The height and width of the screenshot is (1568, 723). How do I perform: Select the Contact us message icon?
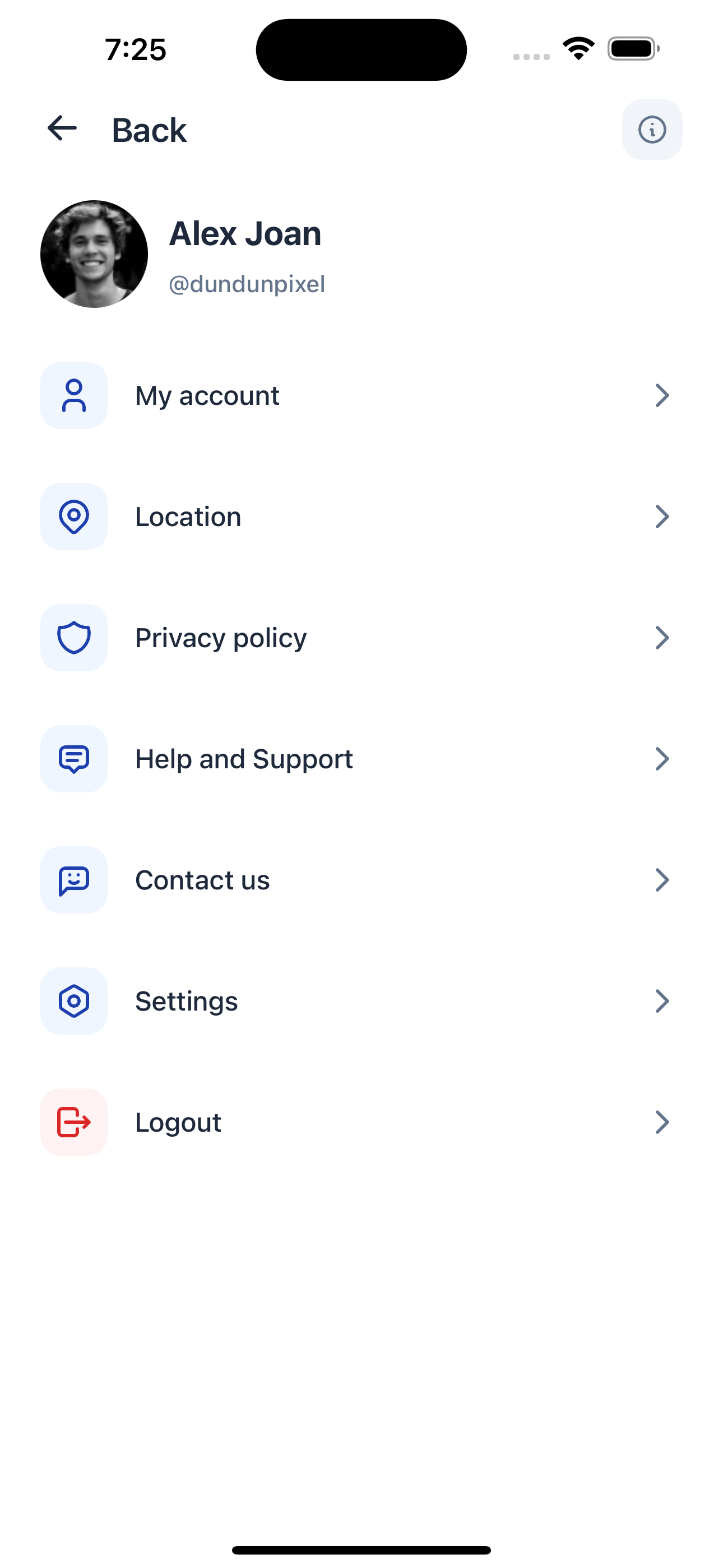point(73,879)
